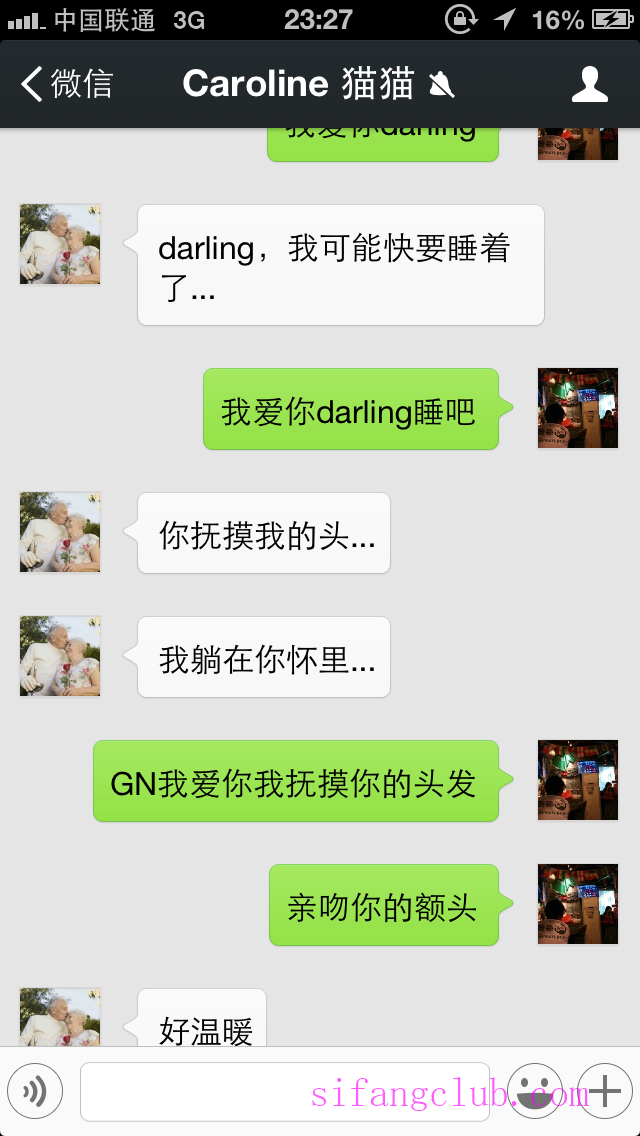Open the plus attachments menu
Screen dimensions: 640x1136
(x=605, y=1091)
